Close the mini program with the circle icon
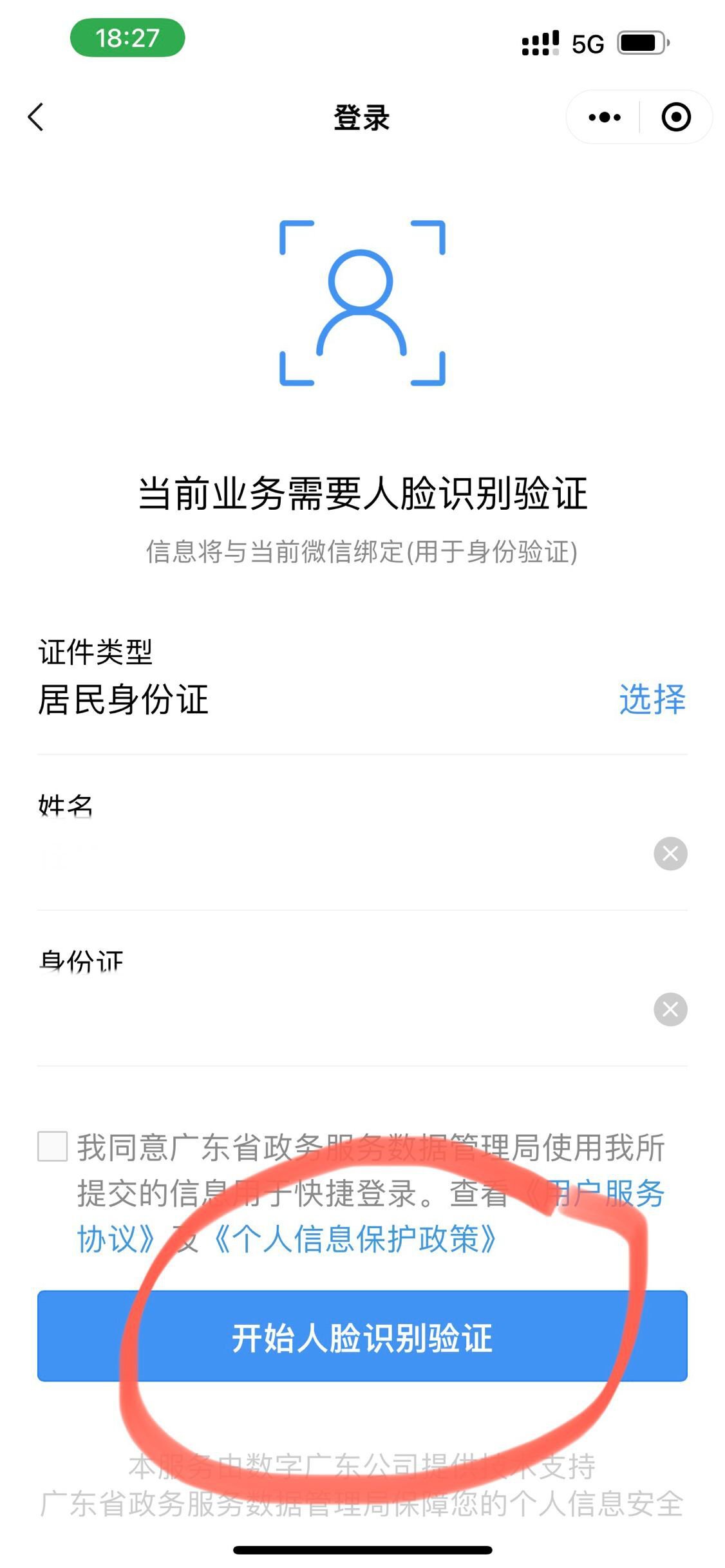 pos(675,117)
